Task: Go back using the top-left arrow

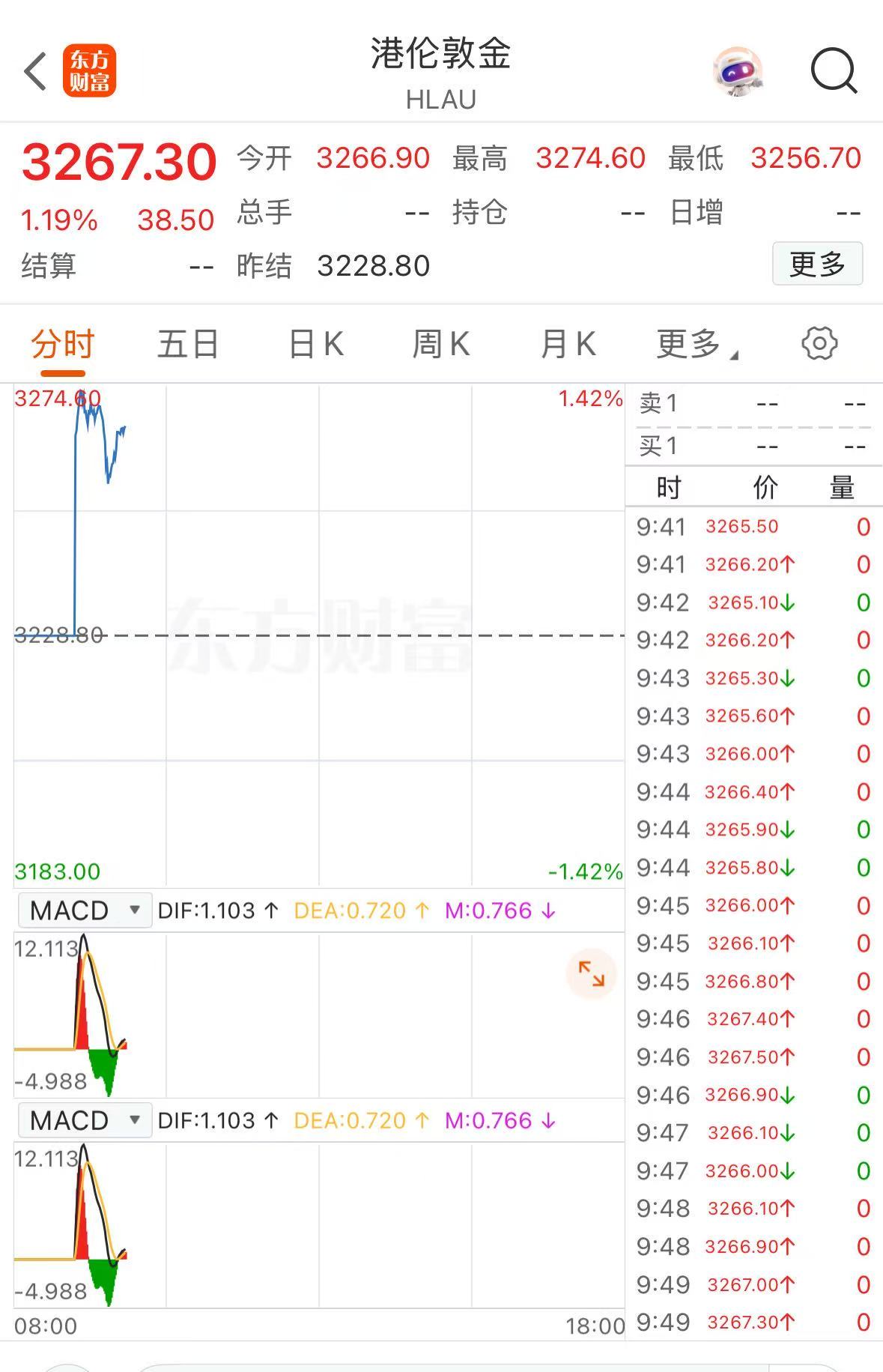Action: (35, 72)
